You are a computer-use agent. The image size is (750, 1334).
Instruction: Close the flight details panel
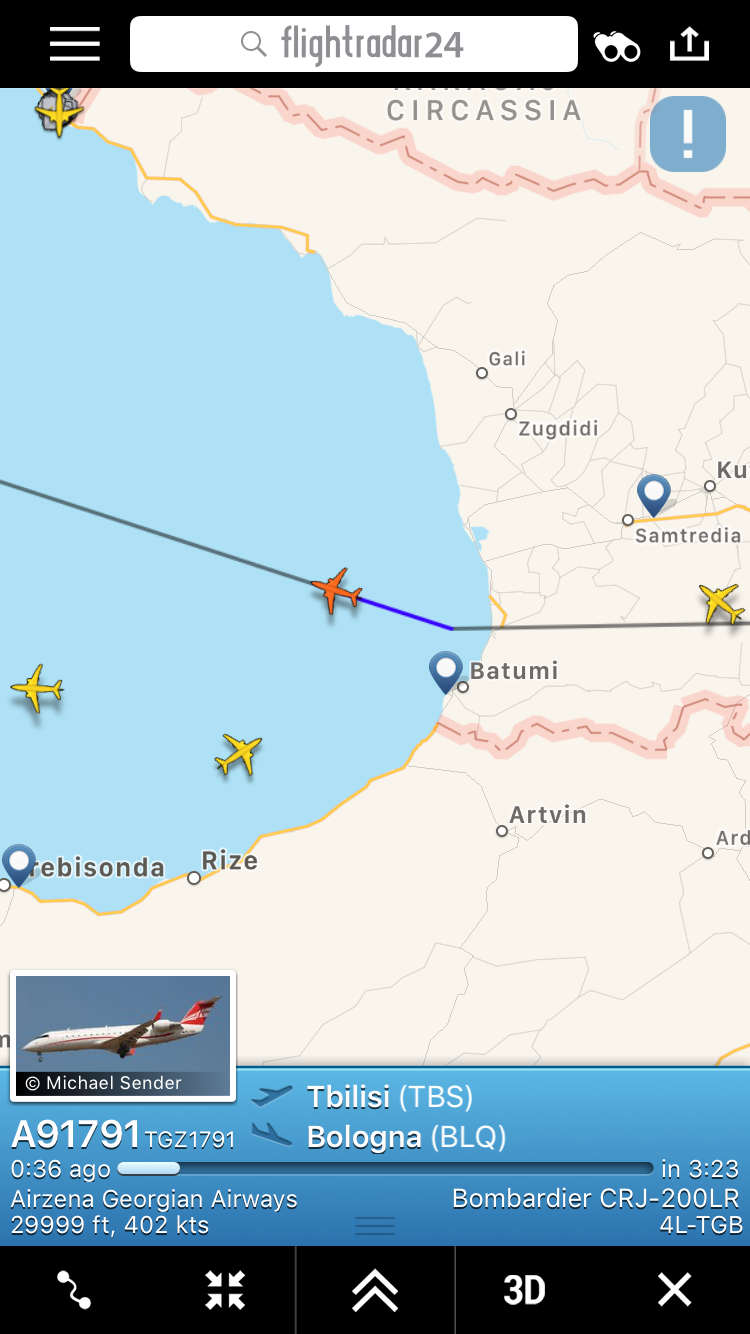tap(674, 1290)
